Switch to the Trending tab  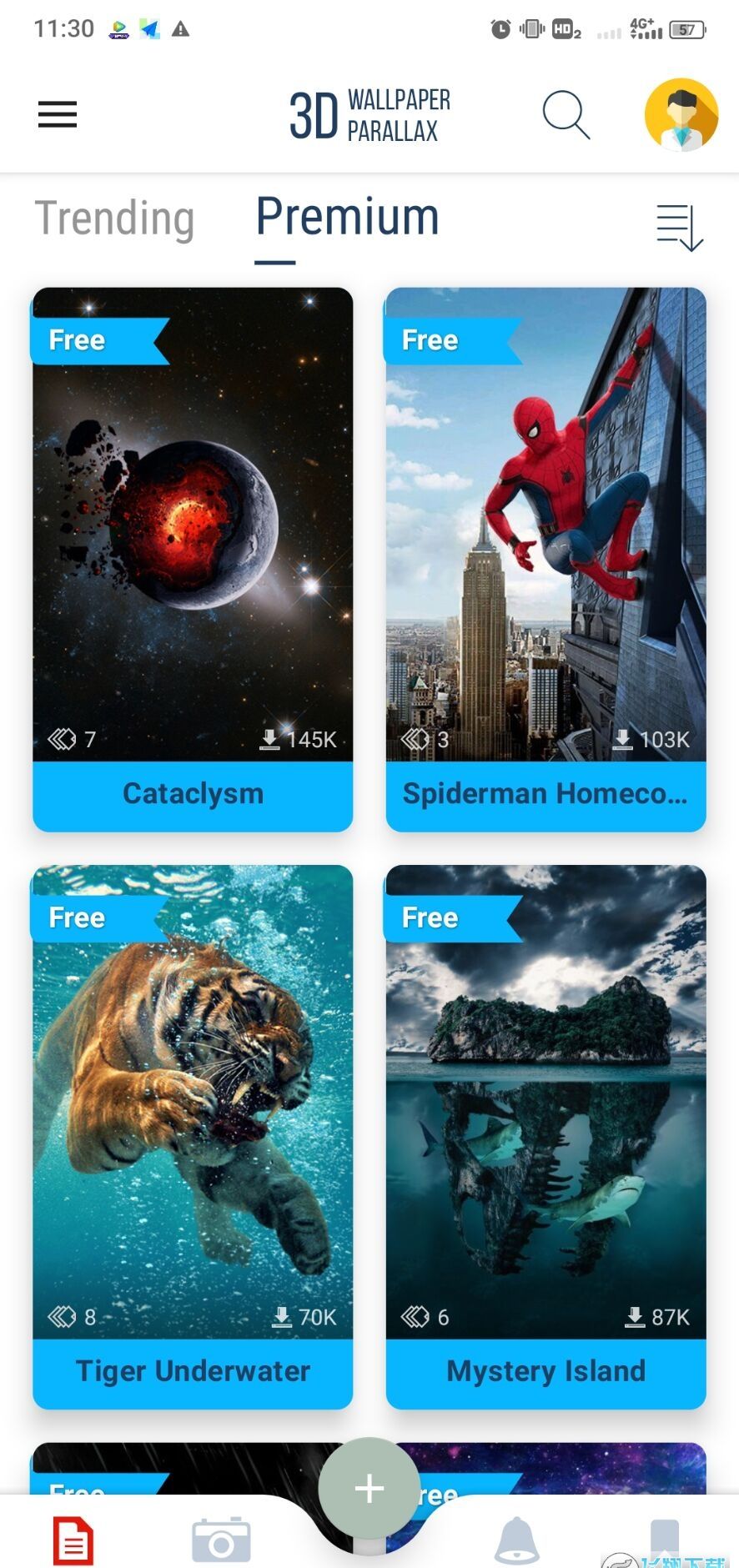114,219
